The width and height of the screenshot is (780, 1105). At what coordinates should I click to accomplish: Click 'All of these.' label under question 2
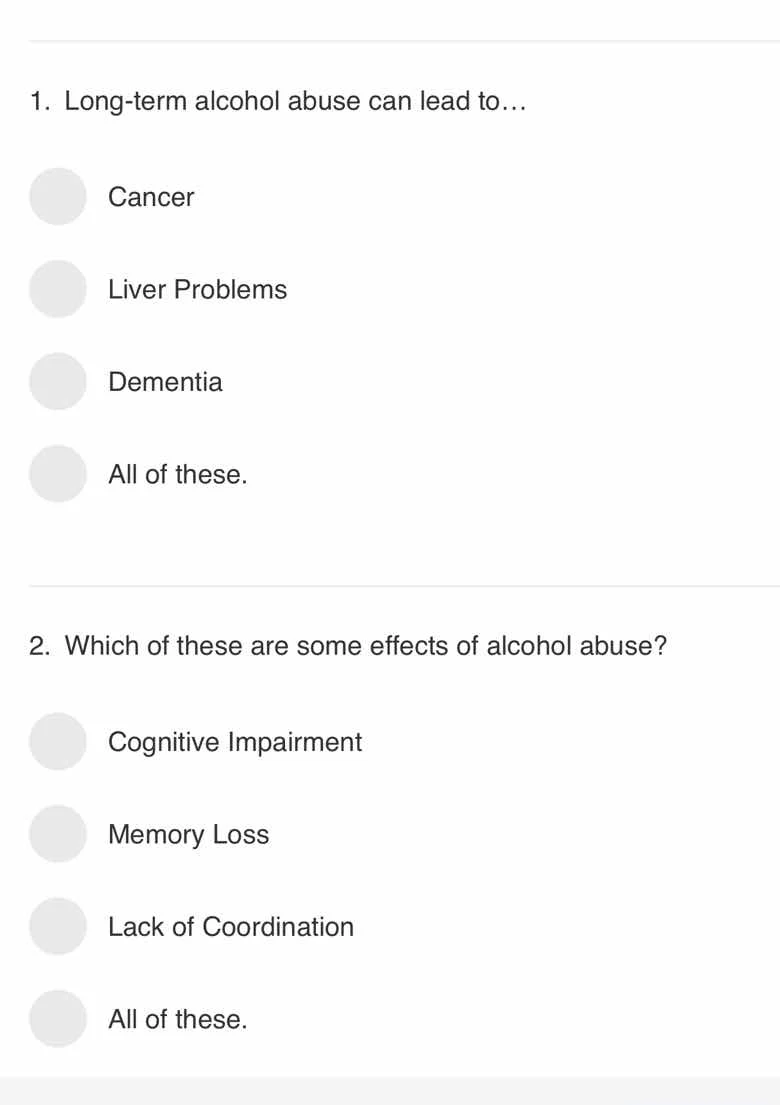[x=177, y=1018]
